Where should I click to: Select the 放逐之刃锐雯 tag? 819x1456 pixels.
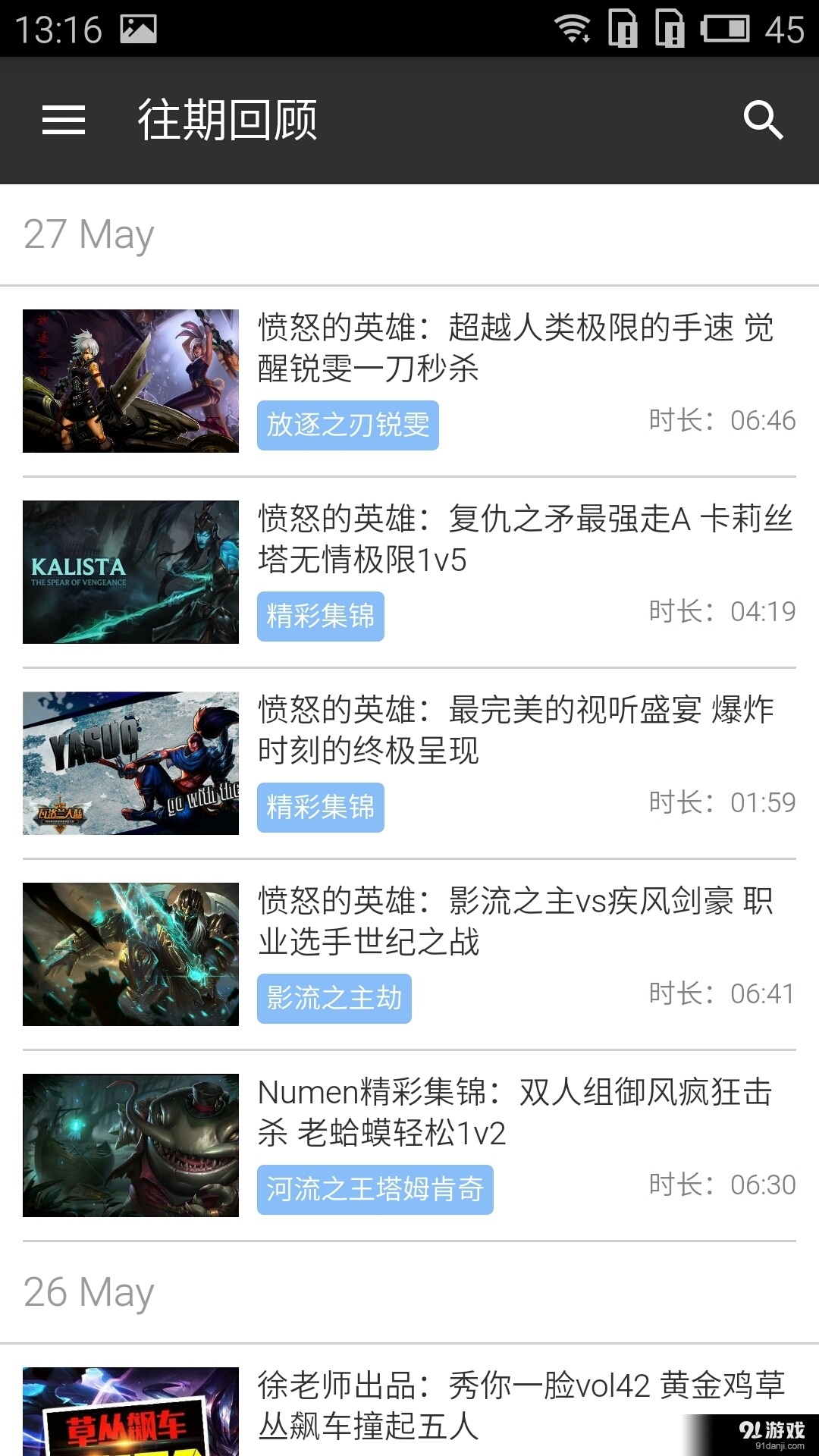(348, 425)
